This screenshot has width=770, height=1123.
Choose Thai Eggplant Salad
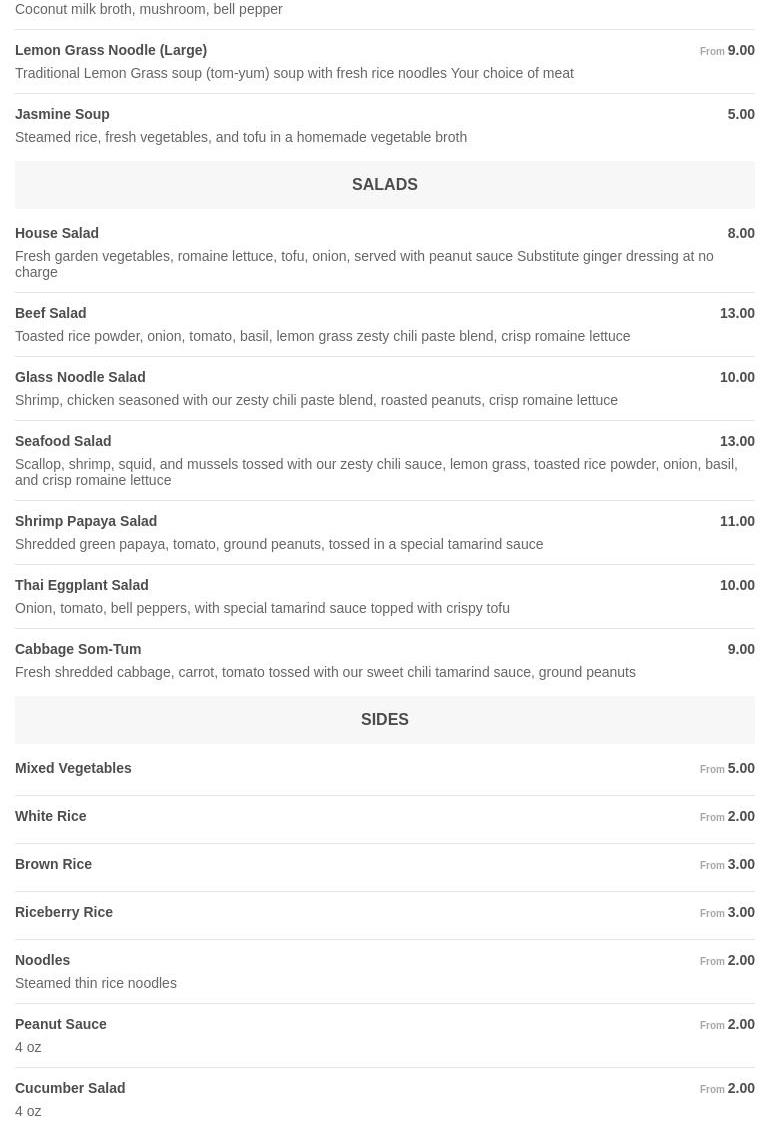82,585
